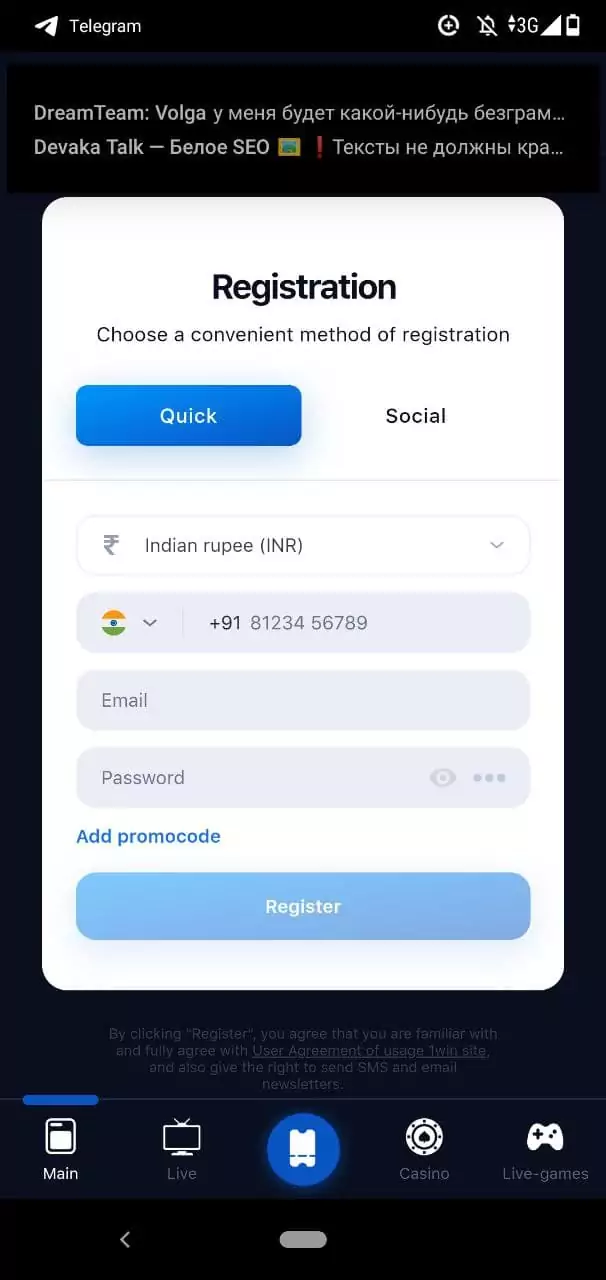The image size is (606, 1280).
Task: Select the Quick registration tab
Action: [188, 416]
